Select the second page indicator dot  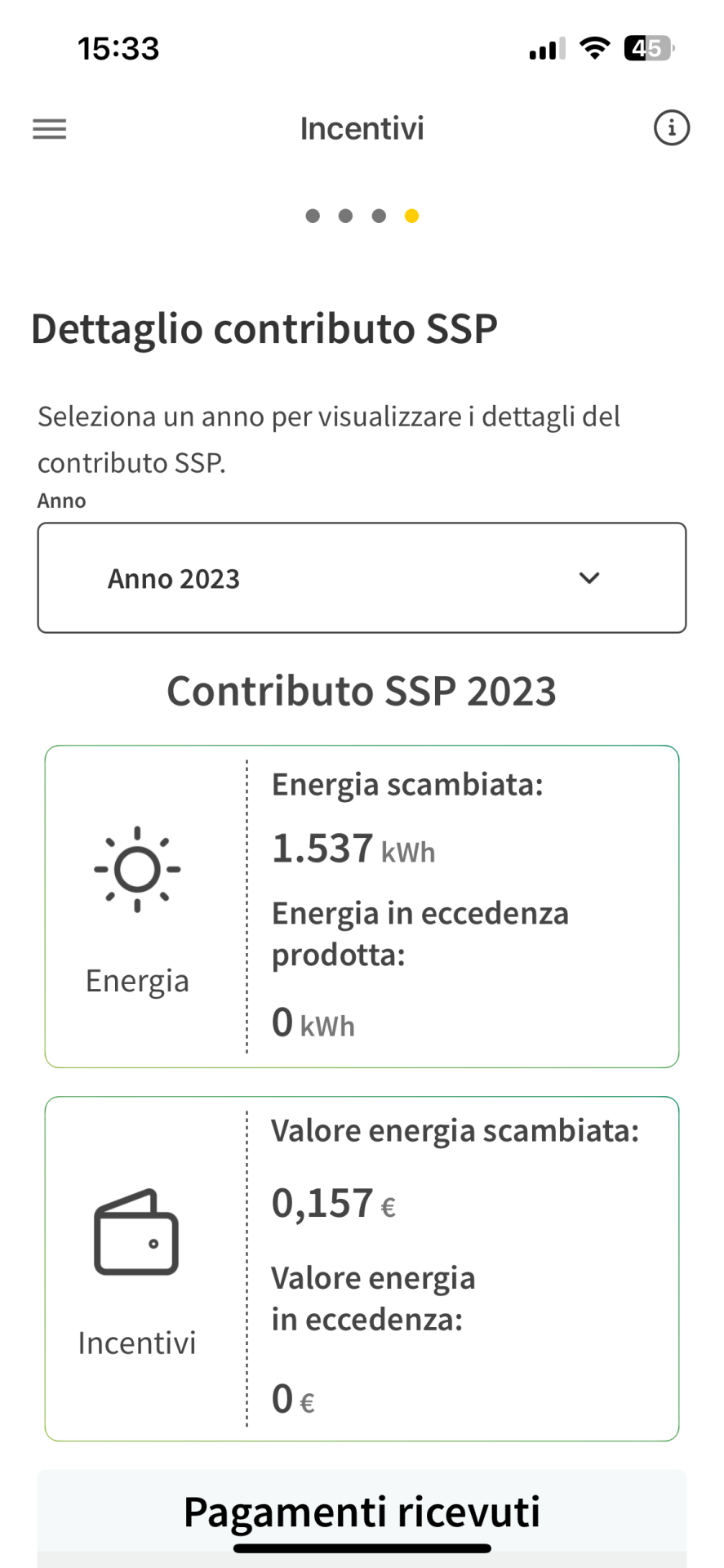pos(345,216)
